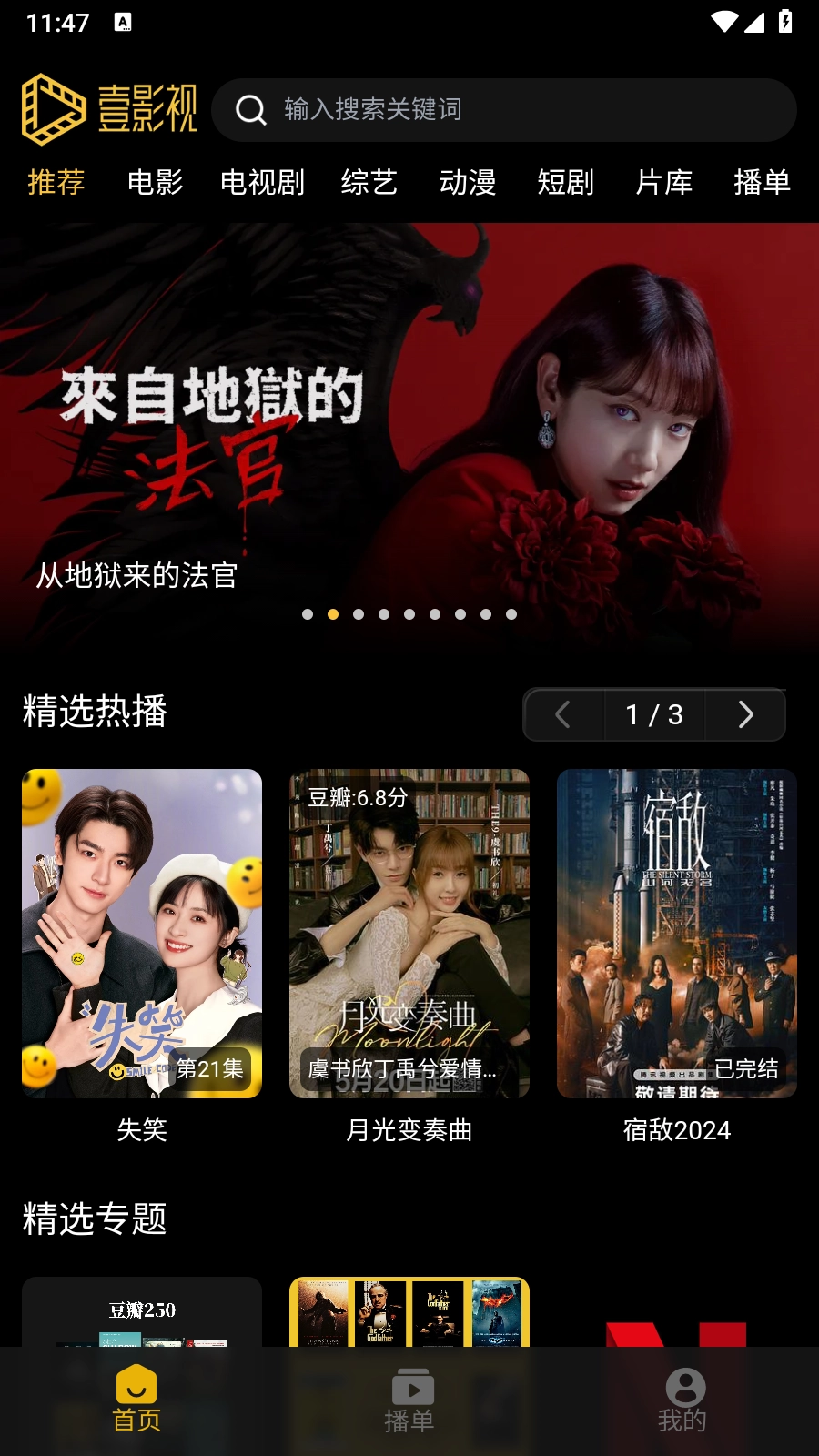Open the 壹影视 app logo
Image resolution: width=819 pixels, height=1456 pixels.
coord(109,109)
